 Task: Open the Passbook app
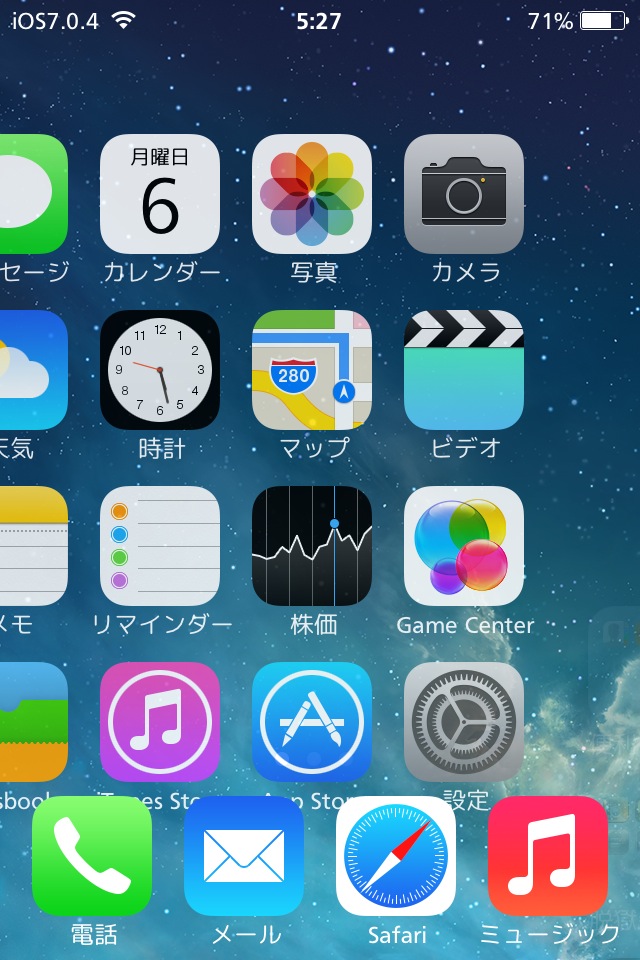click(x=32, y=722)
